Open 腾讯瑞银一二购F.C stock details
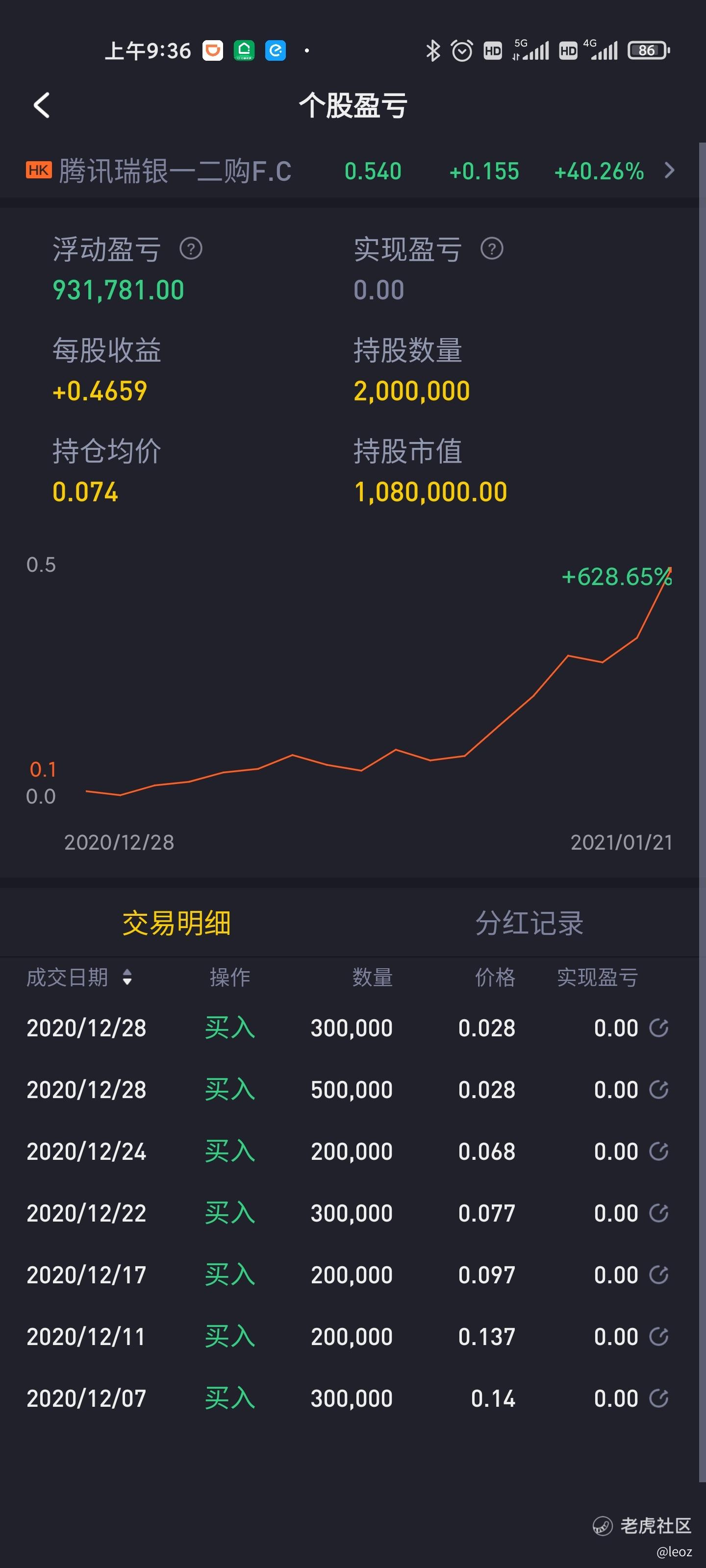Image resolution: width=706 pixels, height=1568 pixels. (x=350, y=171)
